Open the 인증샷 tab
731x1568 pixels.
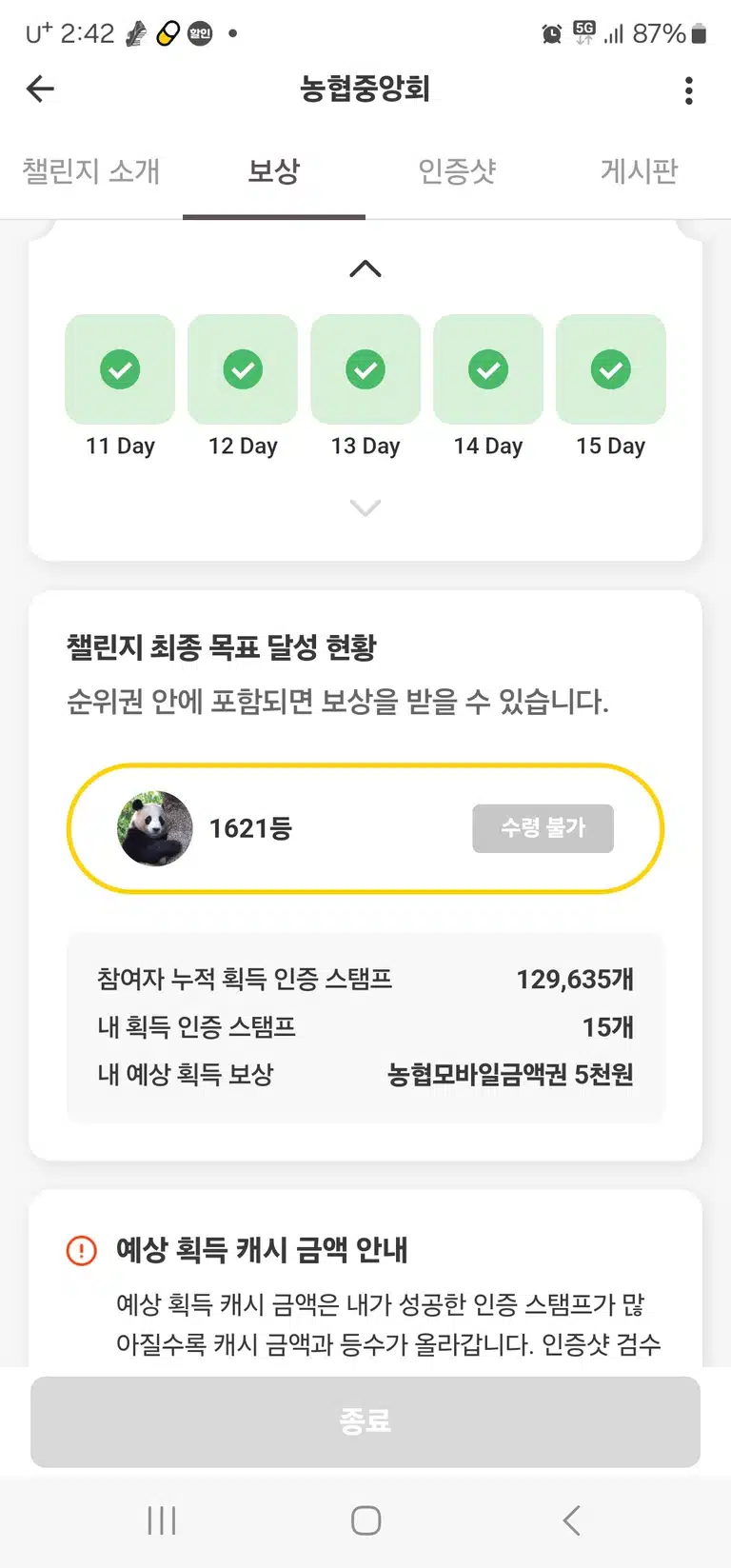coord(457,171)
